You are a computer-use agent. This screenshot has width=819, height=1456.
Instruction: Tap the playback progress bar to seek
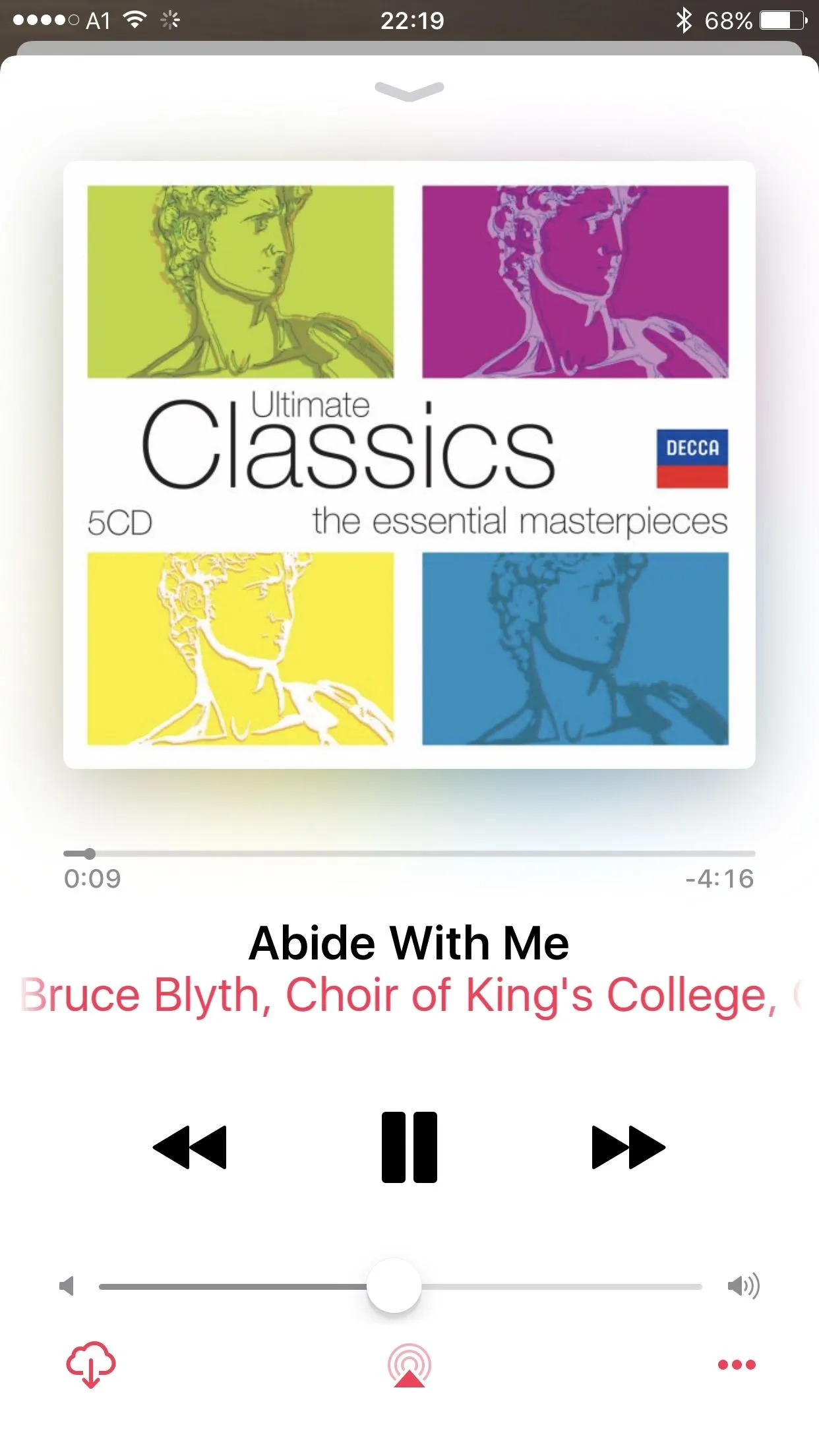409,853
